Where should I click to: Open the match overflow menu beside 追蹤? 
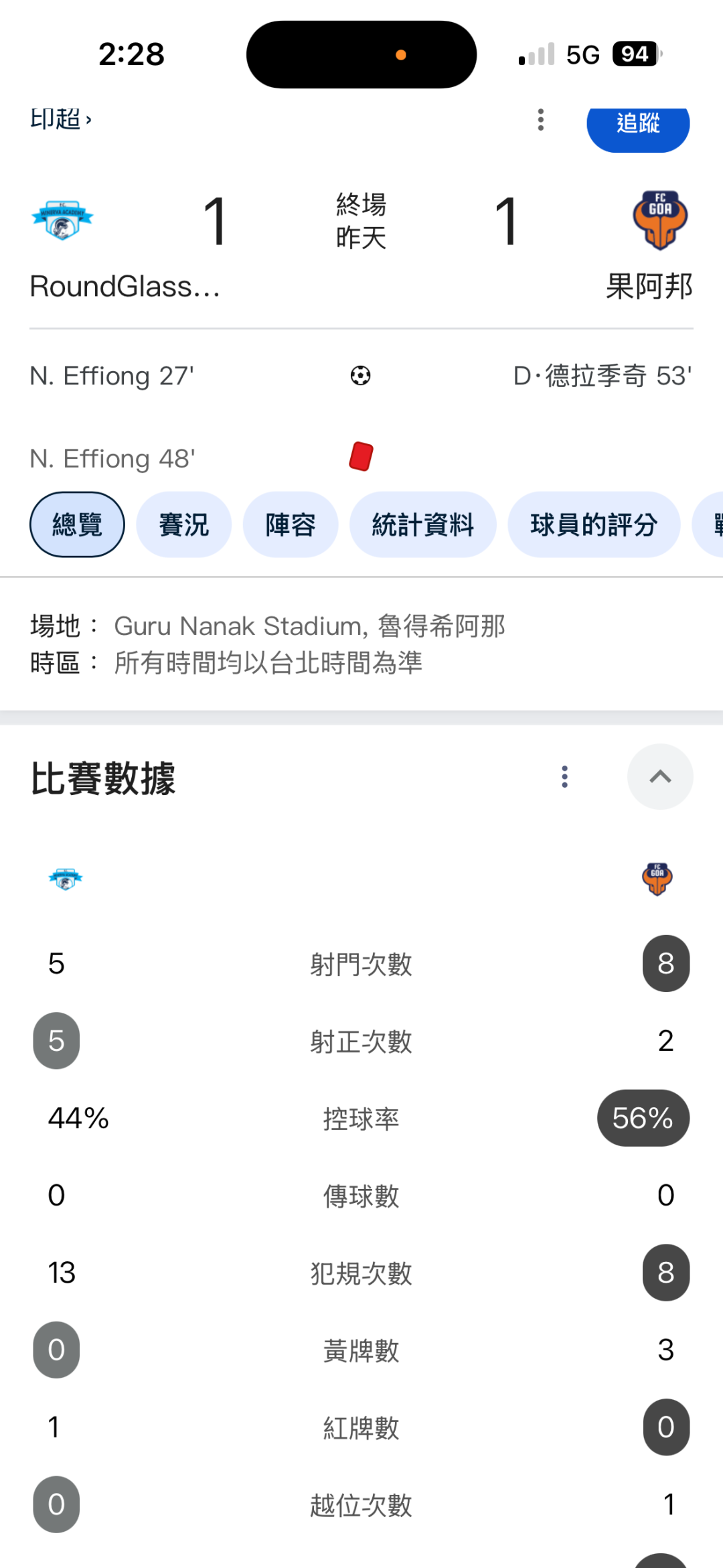(541, 120)
